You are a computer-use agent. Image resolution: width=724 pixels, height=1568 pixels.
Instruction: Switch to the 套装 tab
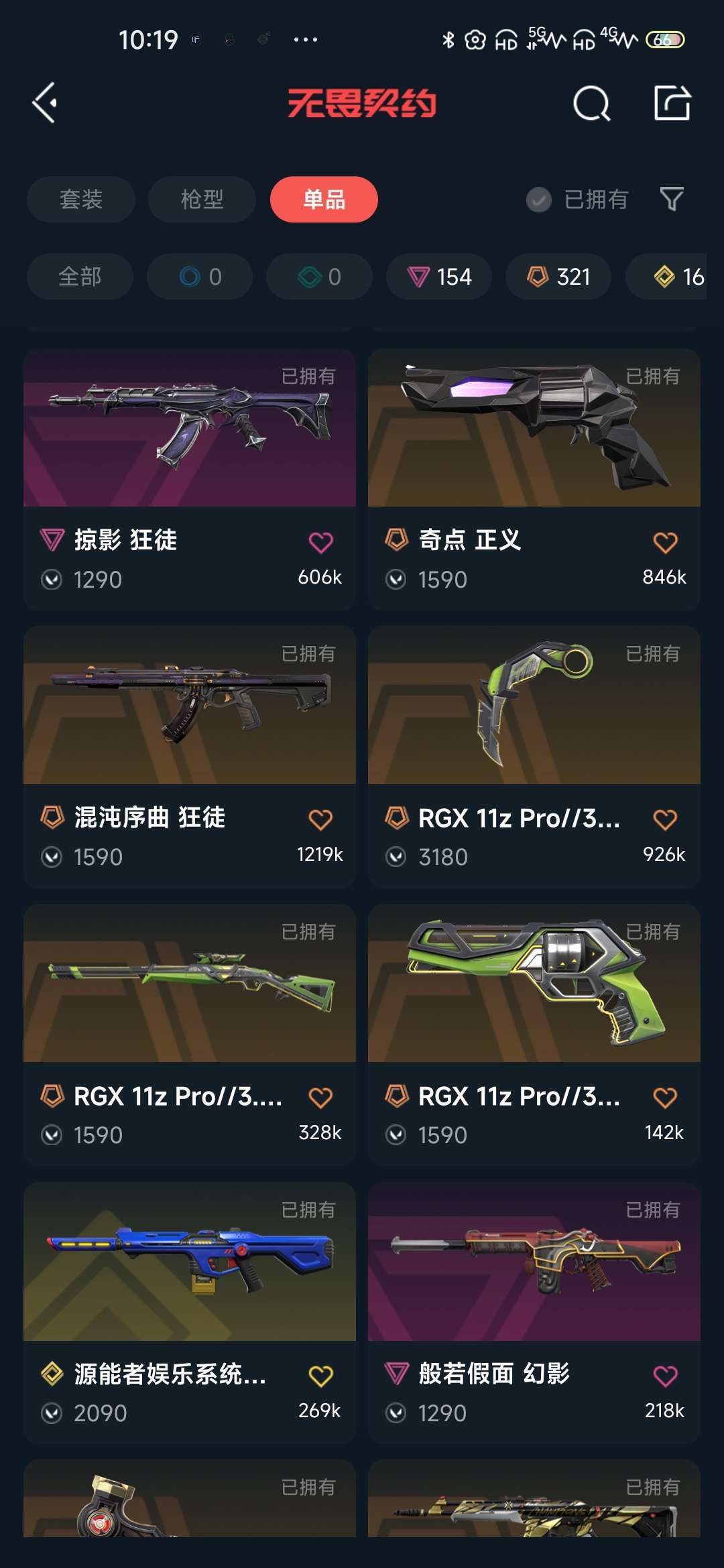(81, 199)
